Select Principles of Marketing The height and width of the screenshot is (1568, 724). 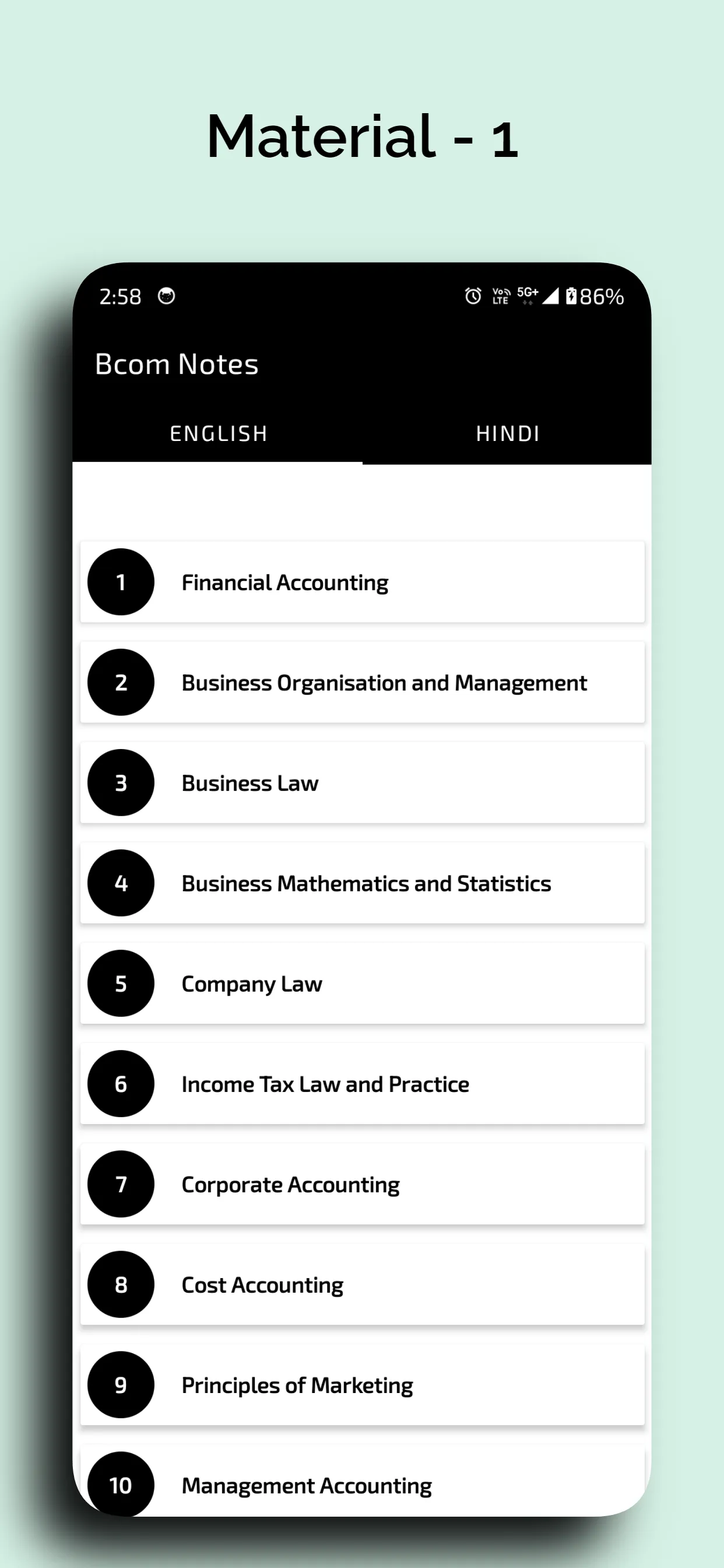362,1385
